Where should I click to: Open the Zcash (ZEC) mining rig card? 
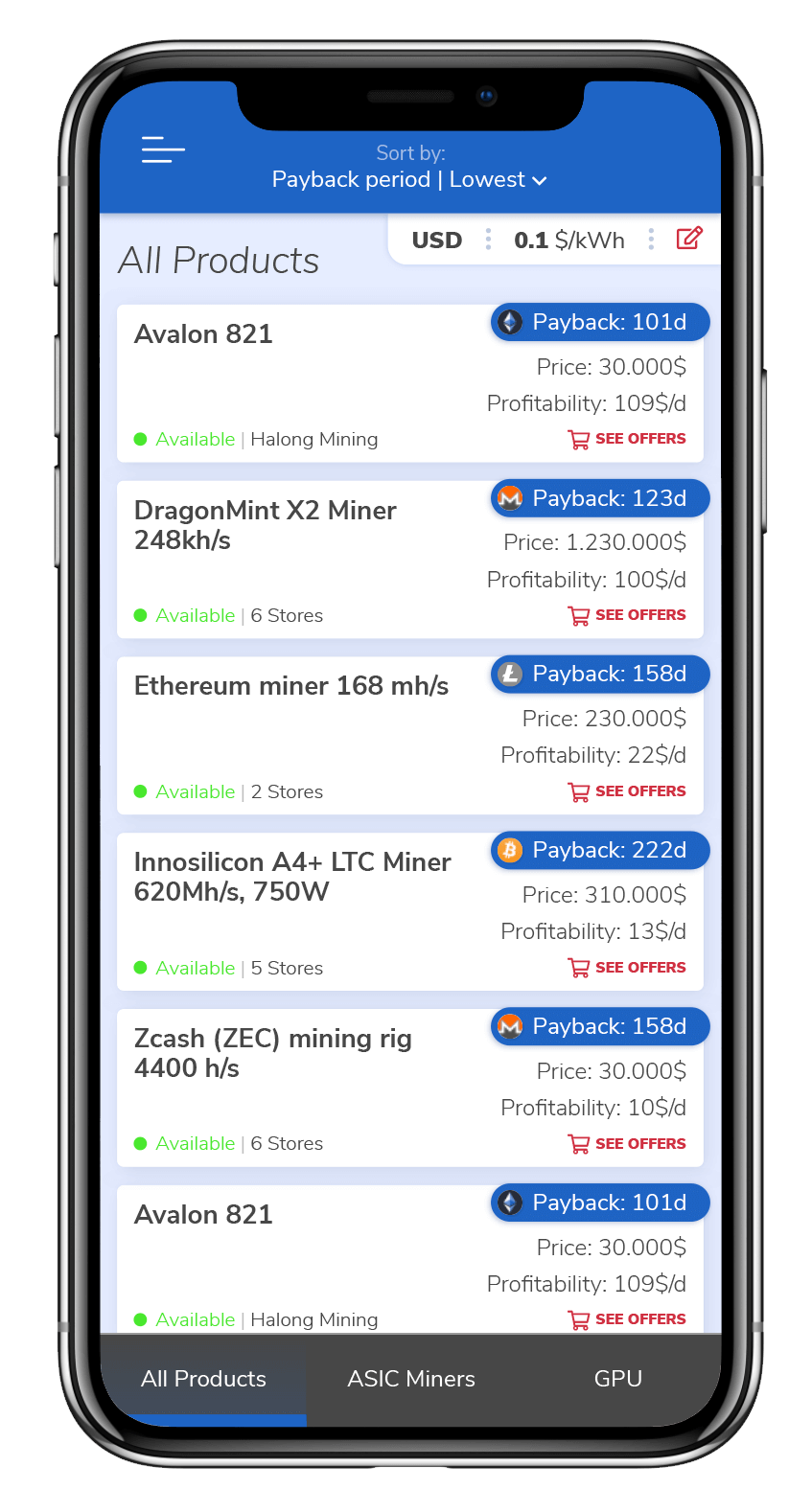pos(273,1052)
